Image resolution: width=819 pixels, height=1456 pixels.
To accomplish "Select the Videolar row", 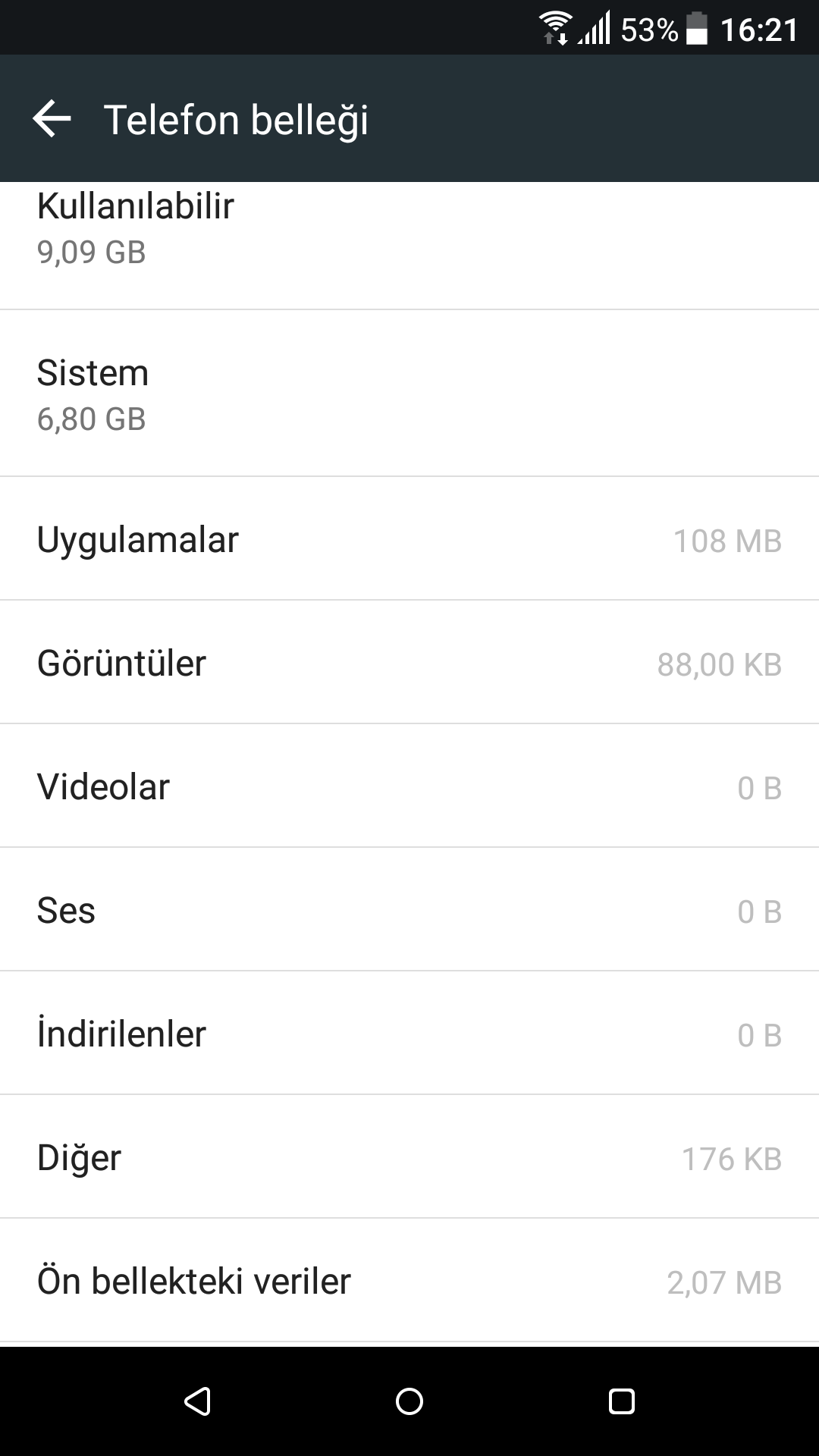I will click(x=409, y=786).
